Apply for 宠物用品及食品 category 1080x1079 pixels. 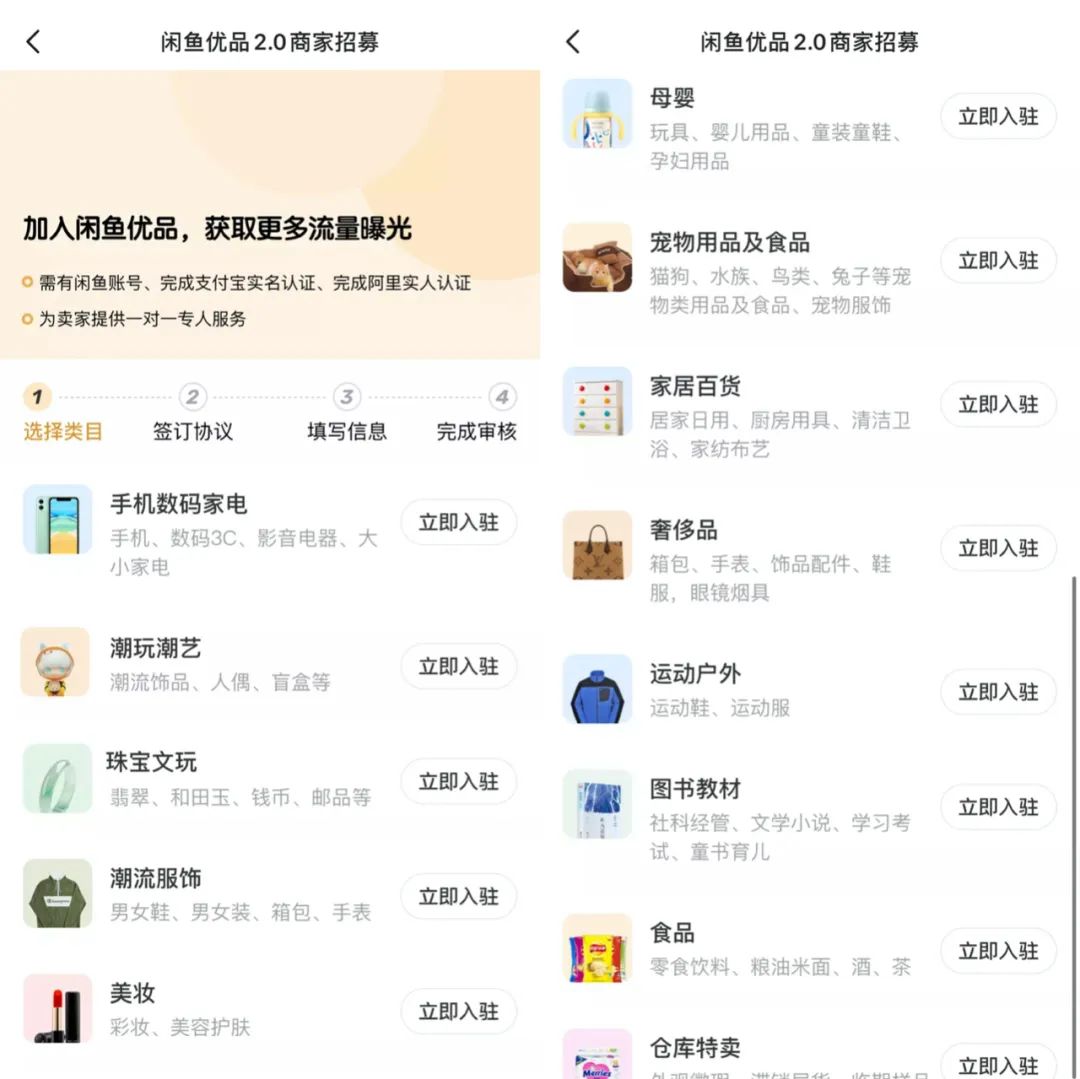[998, 260]
